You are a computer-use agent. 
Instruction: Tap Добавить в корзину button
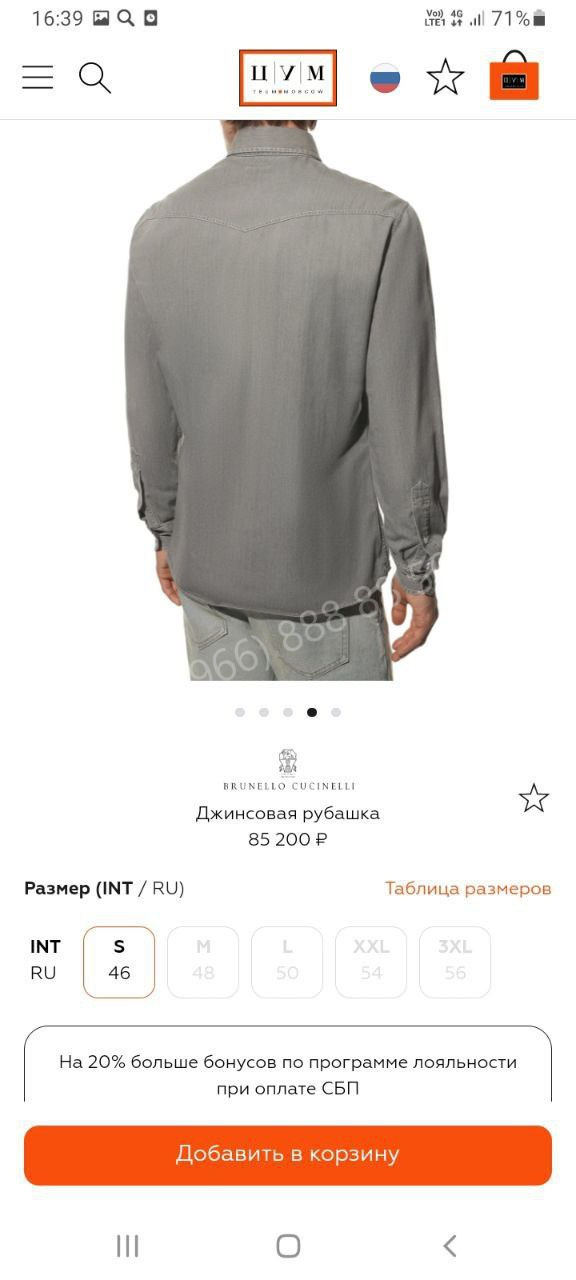288,1155
